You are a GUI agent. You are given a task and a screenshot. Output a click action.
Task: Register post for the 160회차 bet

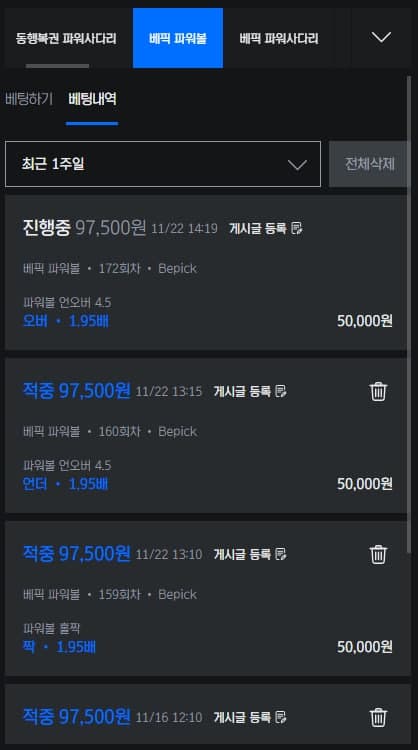tap(250, 391)
